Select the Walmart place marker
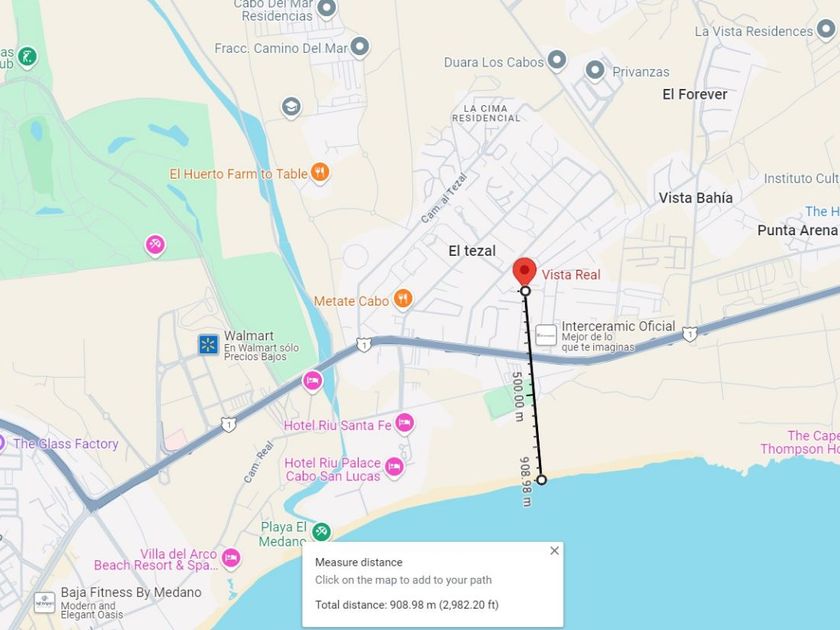 click(x=208, y=344)
